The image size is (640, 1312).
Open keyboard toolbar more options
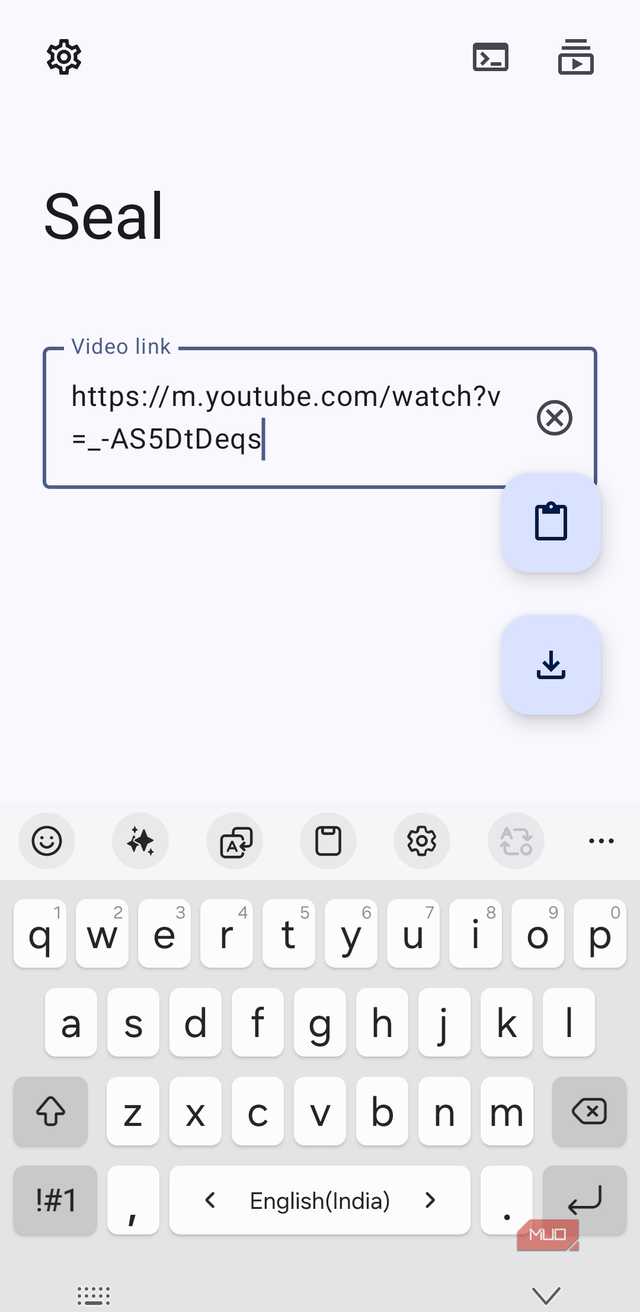(x=601, y=841)
